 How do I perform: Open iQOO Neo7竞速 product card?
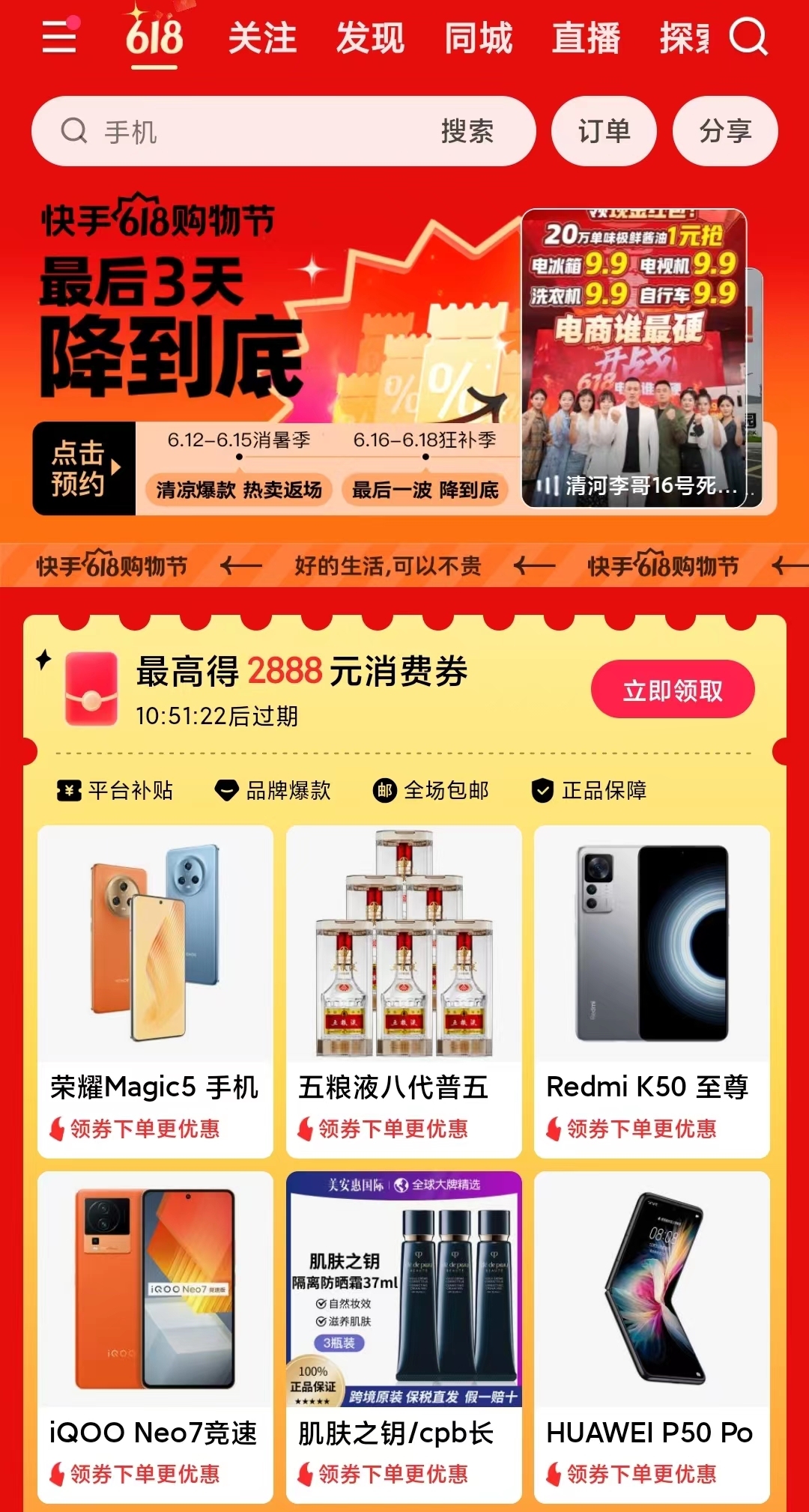(x=155, y=1336)
